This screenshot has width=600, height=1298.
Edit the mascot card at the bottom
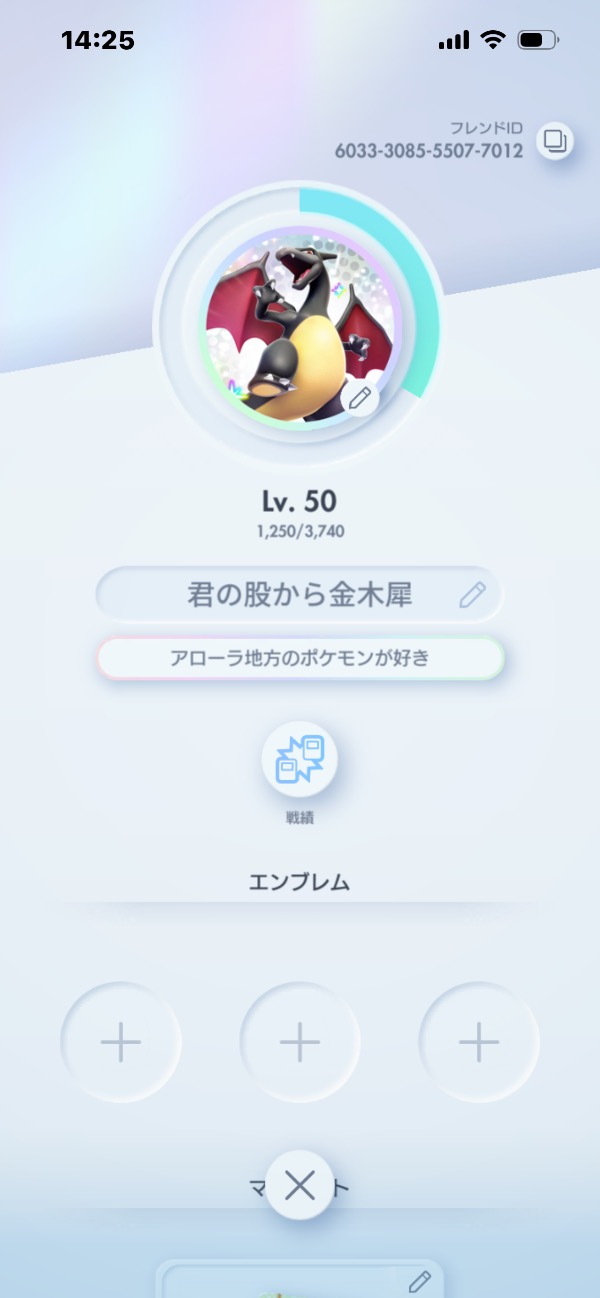point(420,1281)
